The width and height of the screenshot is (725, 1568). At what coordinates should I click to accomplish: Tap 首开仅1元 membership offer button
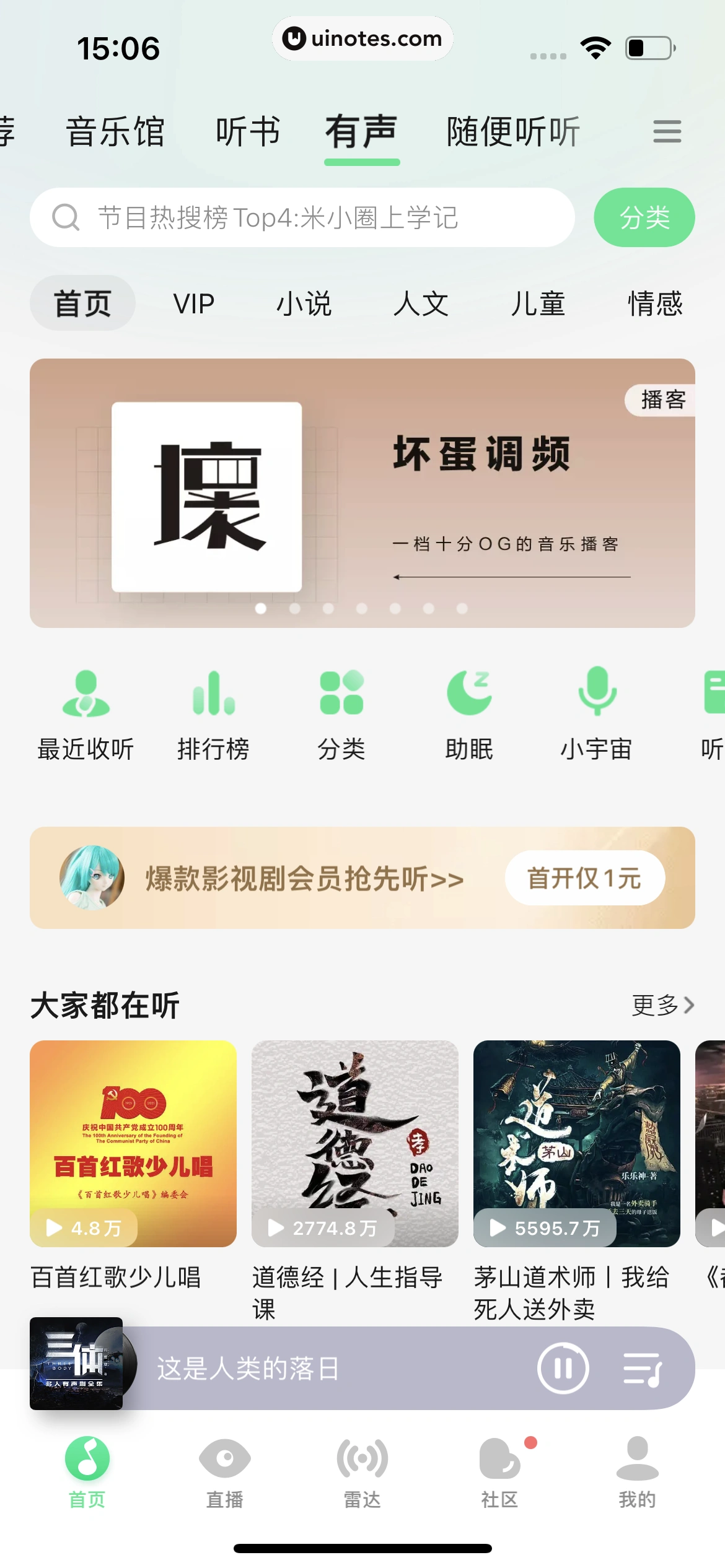pyautogui.click(x=584, y=878)
